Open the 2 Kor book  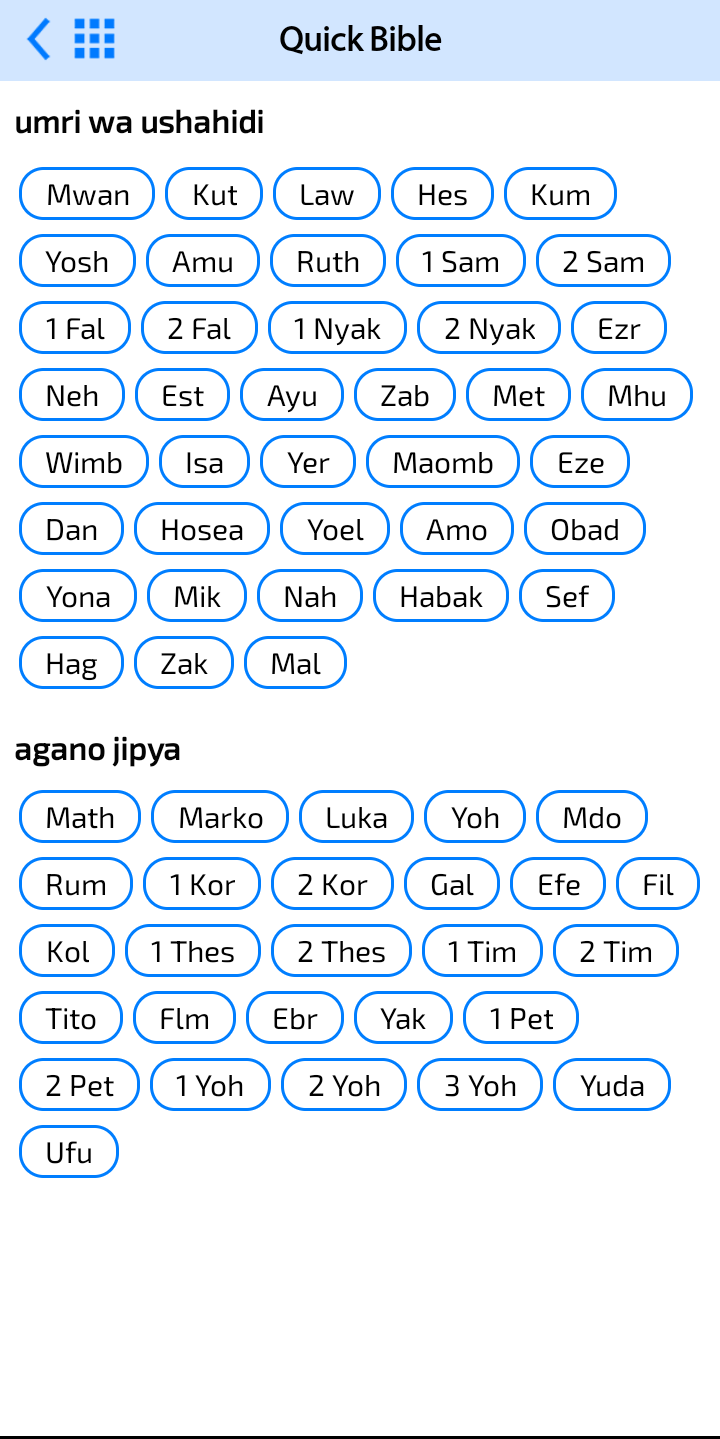[332, 884]
